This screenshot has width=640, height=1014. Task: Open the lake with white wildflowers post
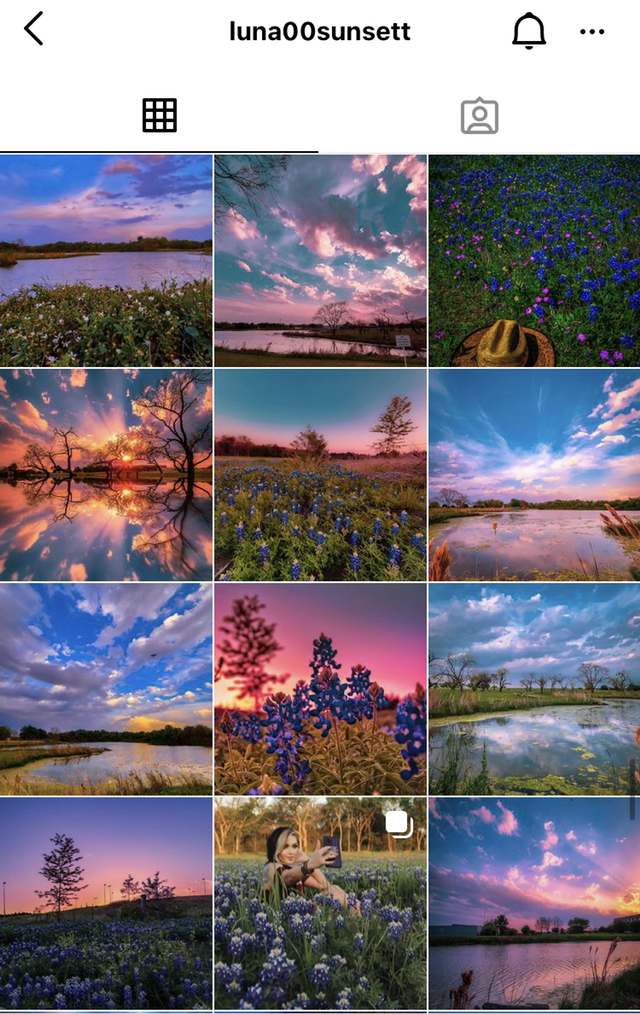[106, 260]
